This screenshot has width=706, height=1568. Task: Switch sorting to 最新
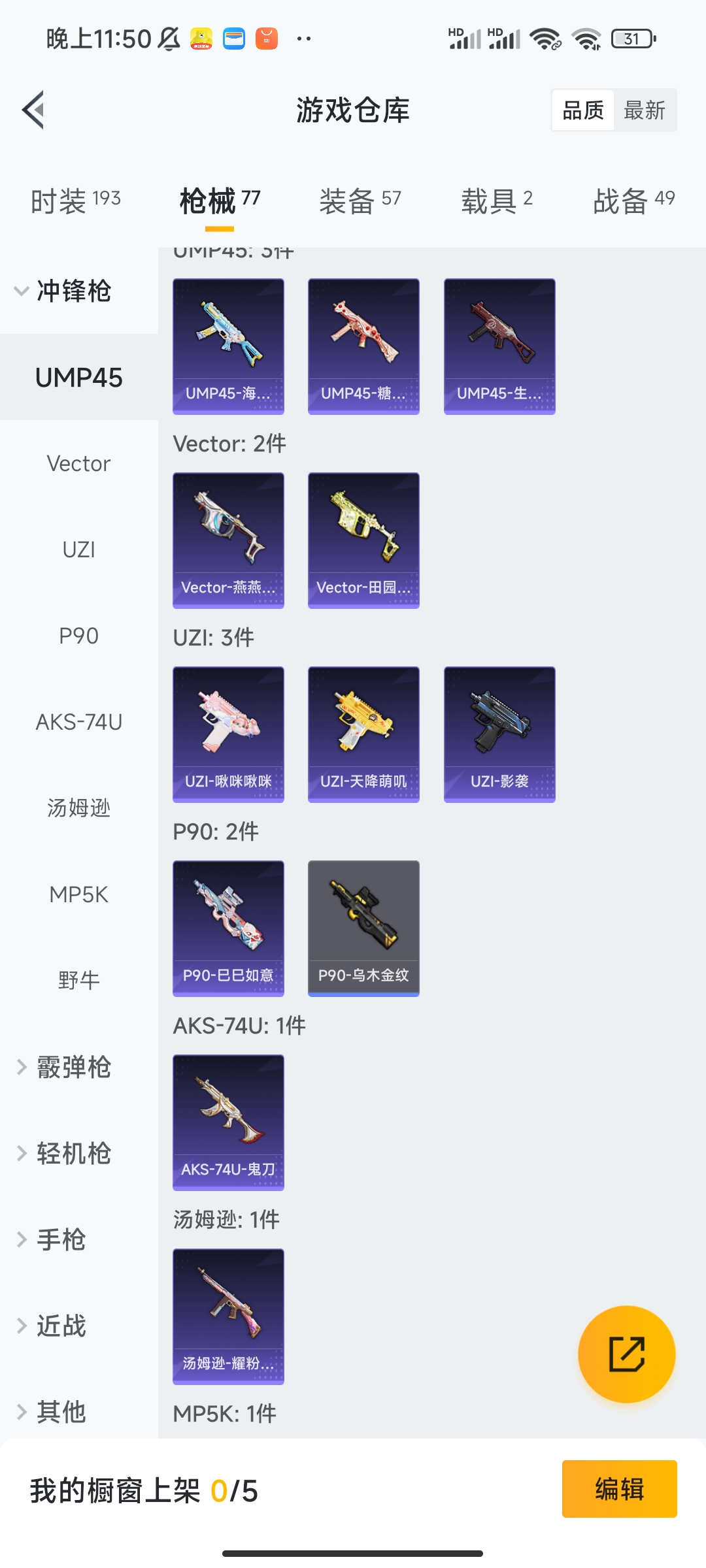(x=644, y=110)
